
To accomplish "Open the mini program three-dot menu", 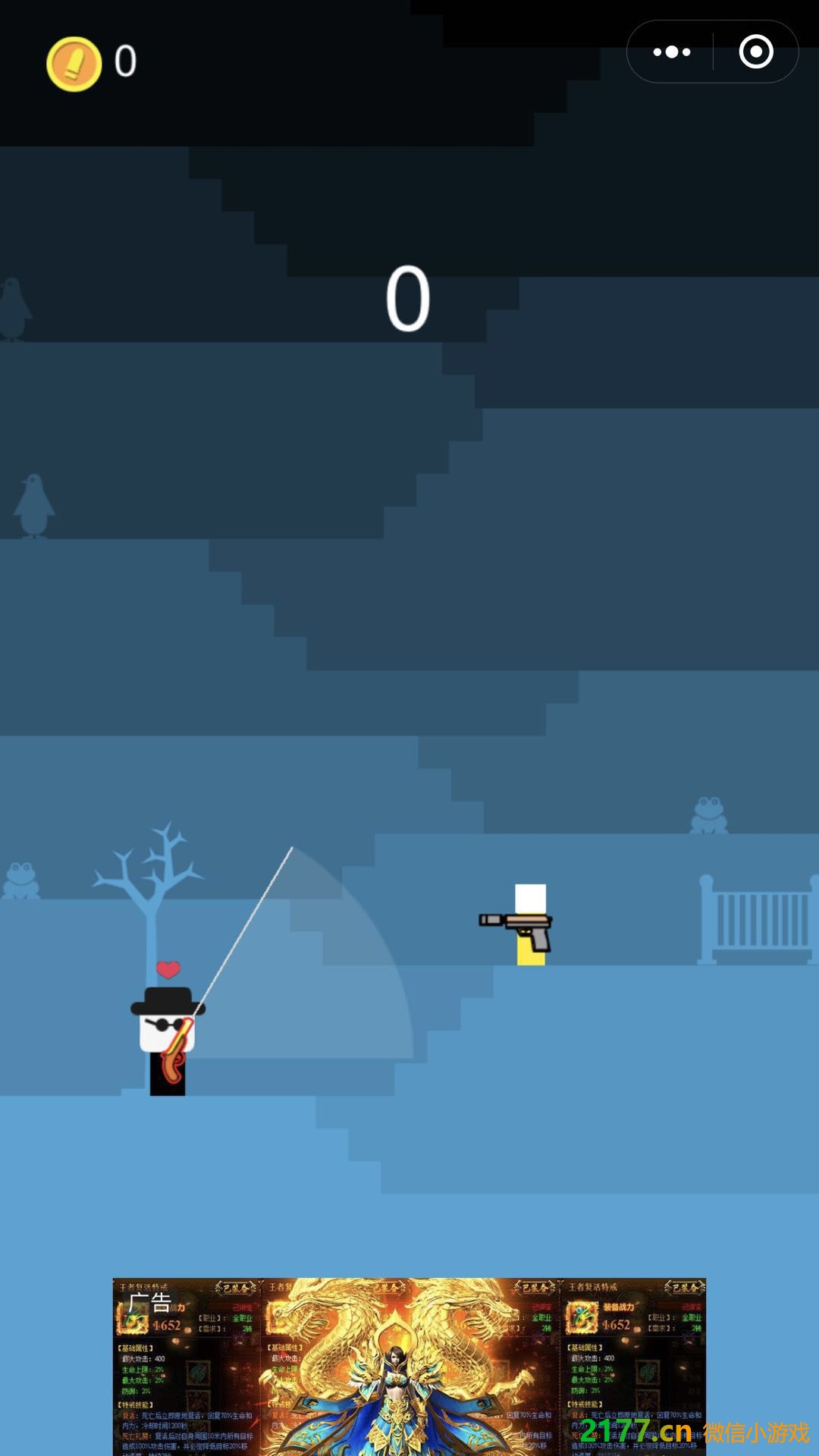I will tap(672, 52).
